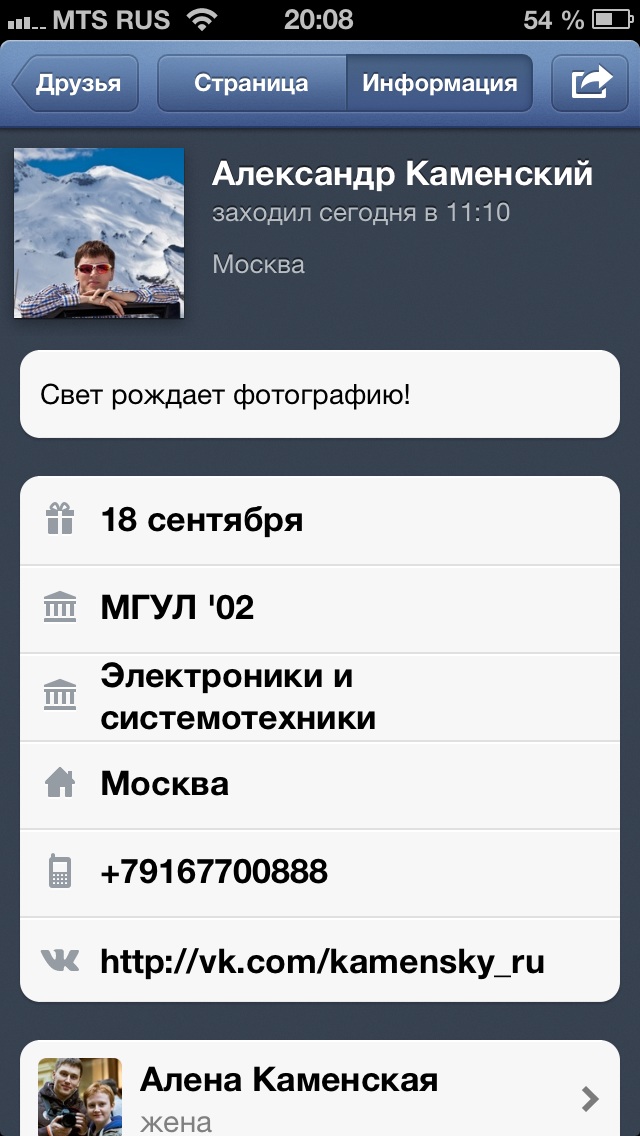Switch to the Страница tab
This screenshot has height=1136, width=640.
pos(252,83)
